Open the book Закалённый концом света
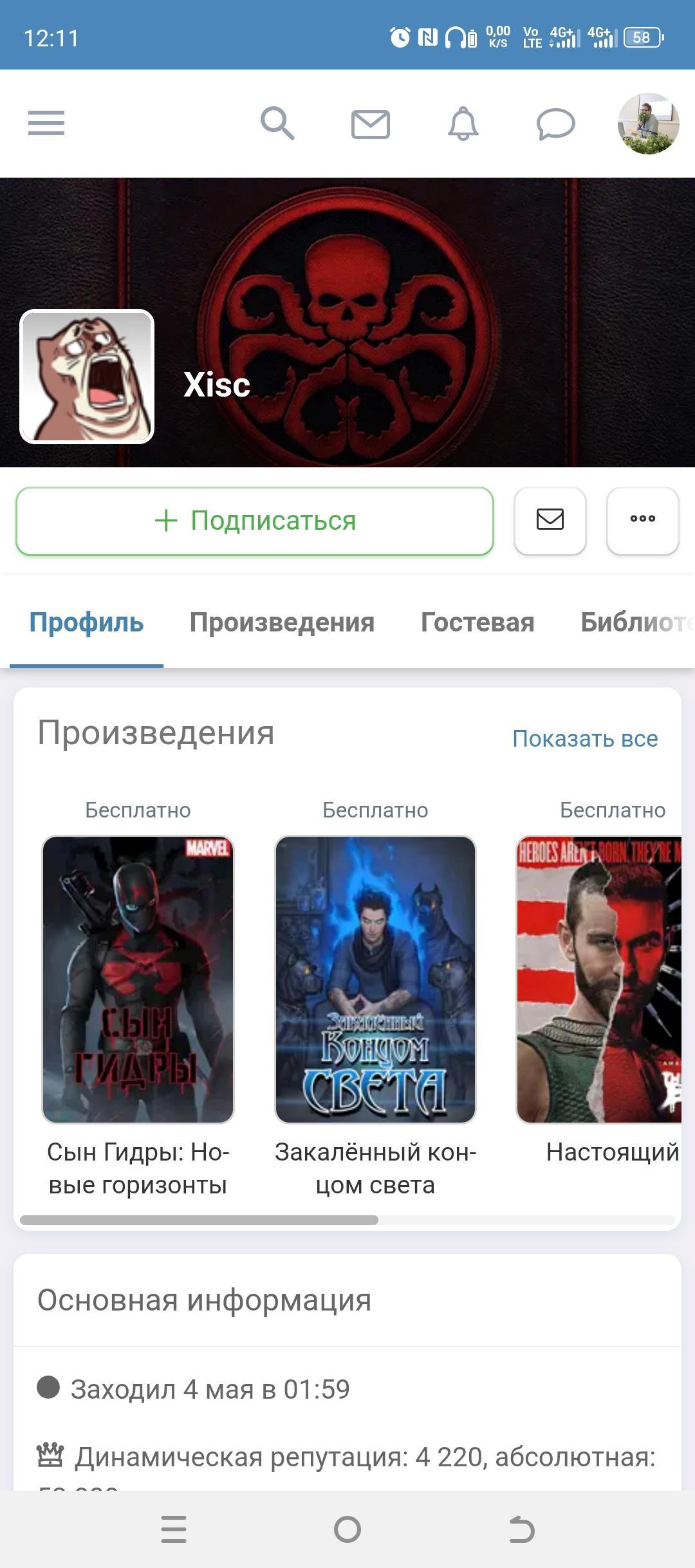 tap(375, 979)
